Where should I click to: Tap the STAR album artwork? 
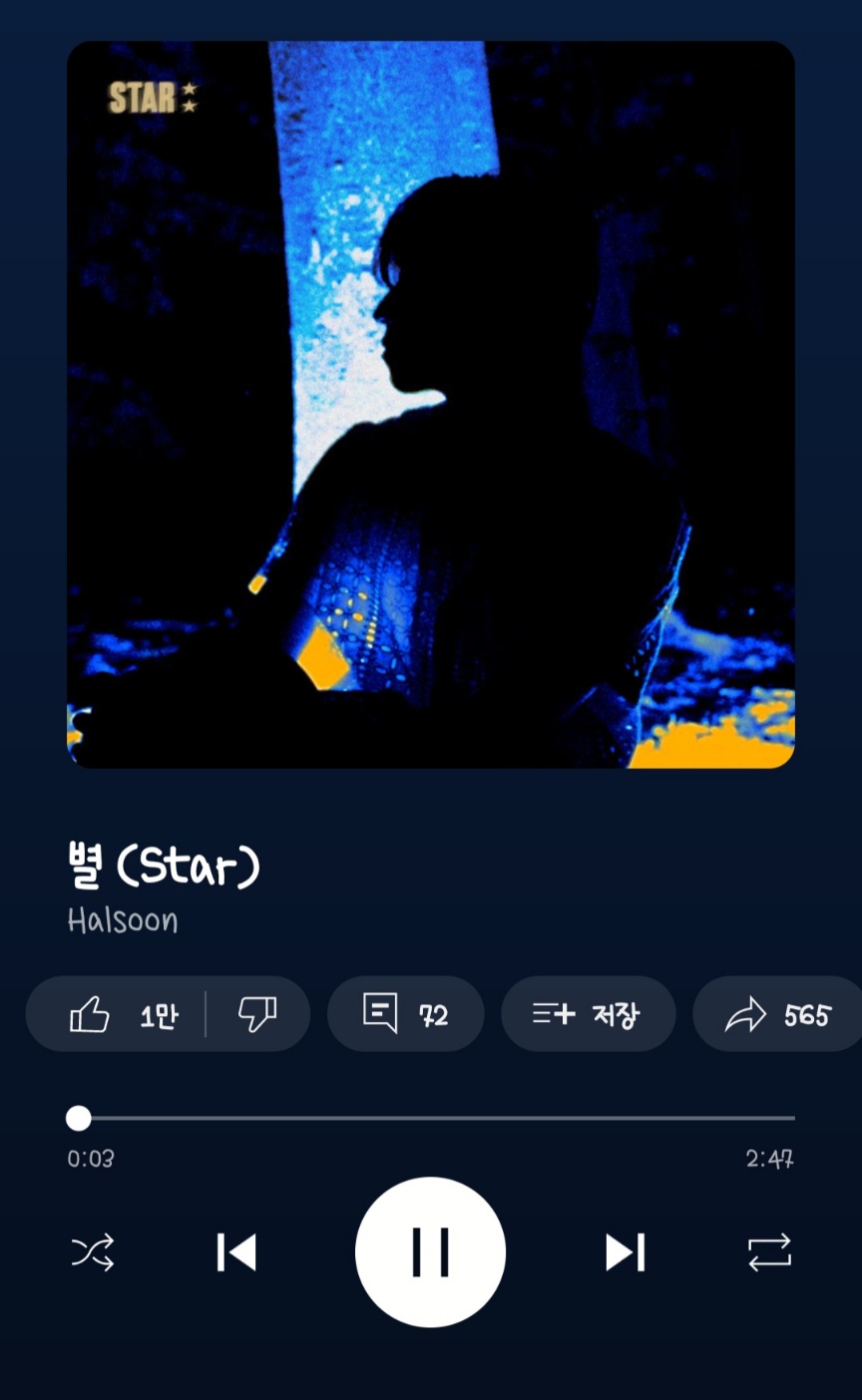430,404
